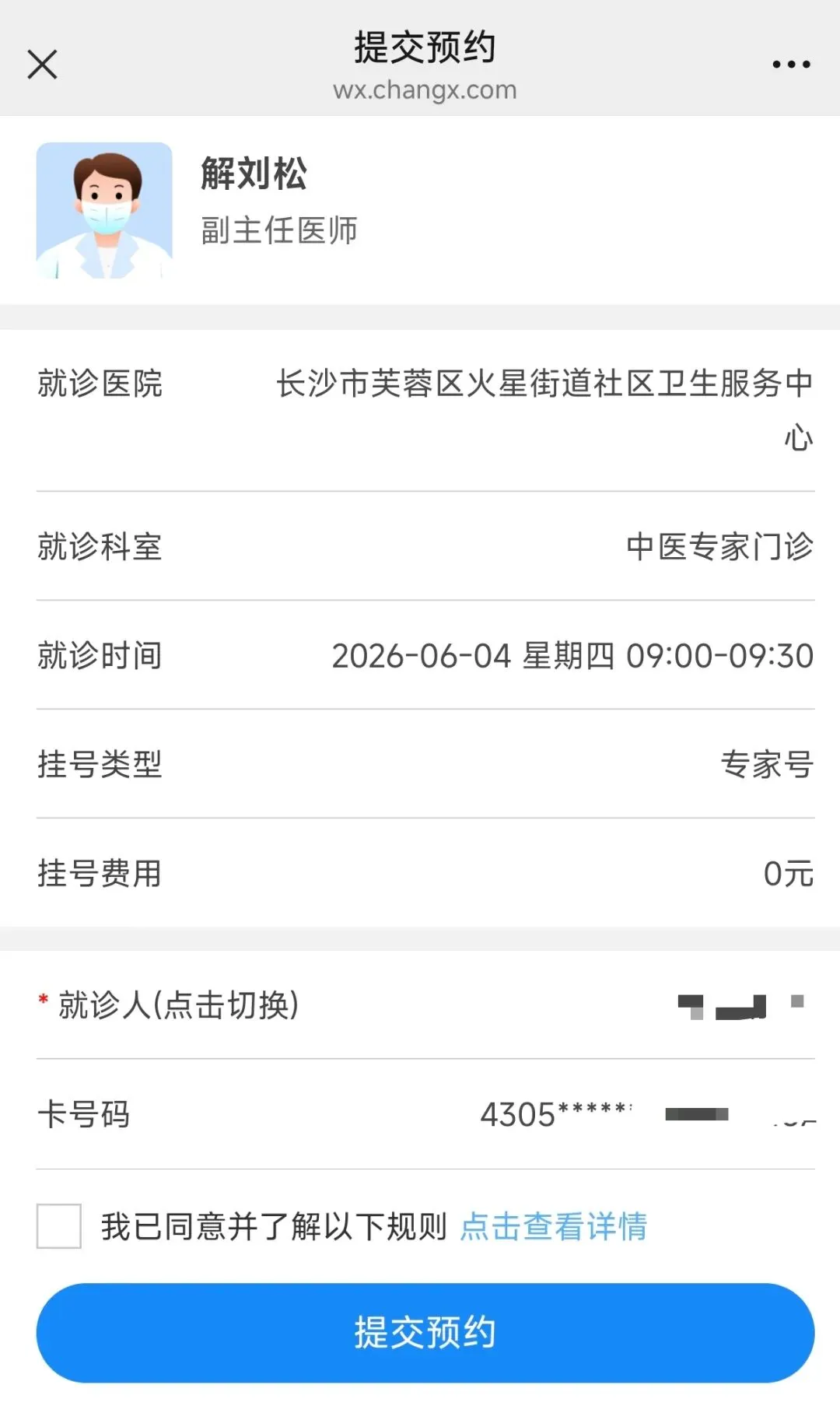Check the agree-to-rules checkbox
Viewport: 840px width, 1420px height.
click(59, 1226)
